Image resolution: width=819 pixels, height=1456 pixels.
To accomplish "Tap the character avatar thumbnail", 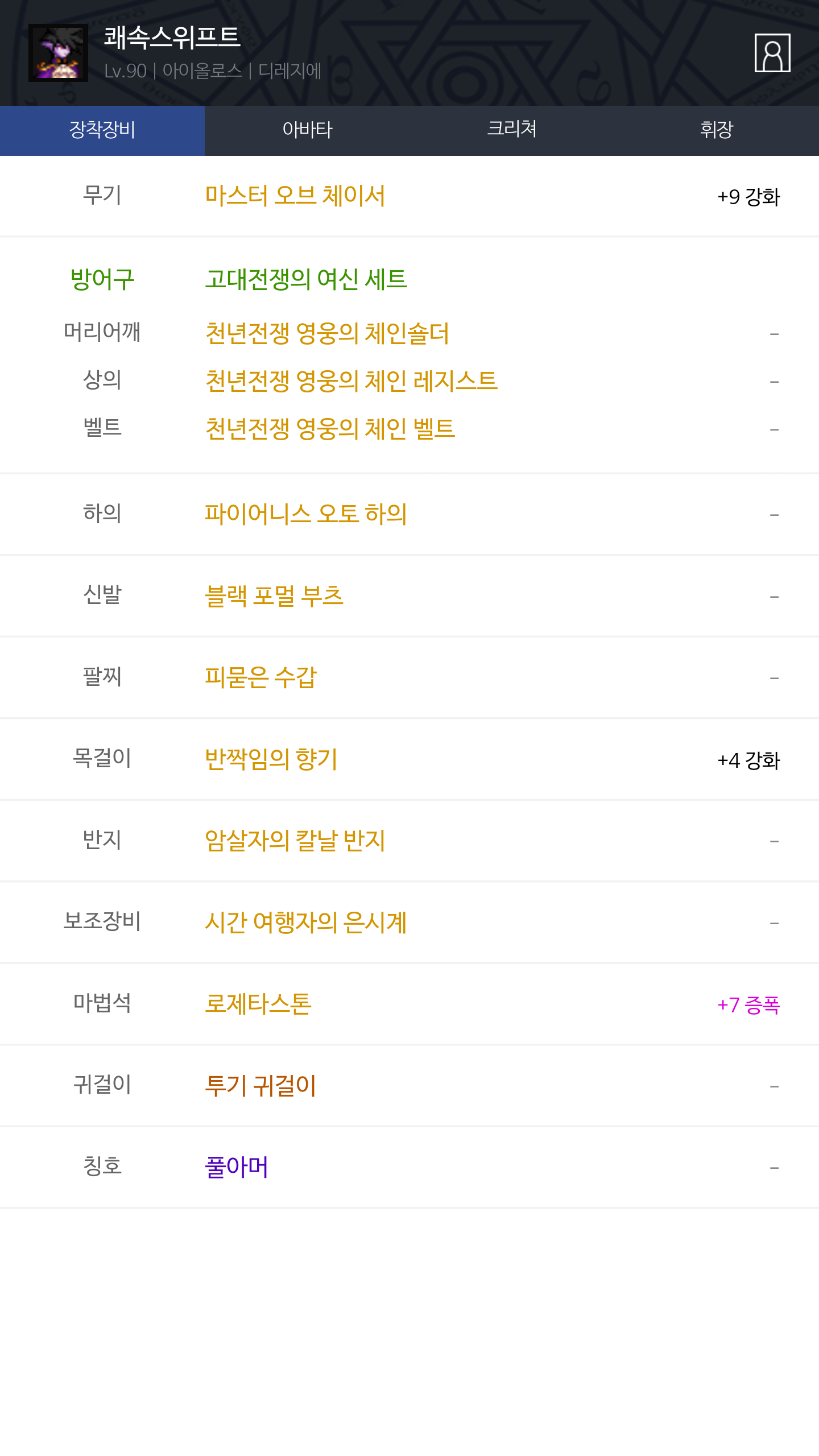I will pos(58,53).
